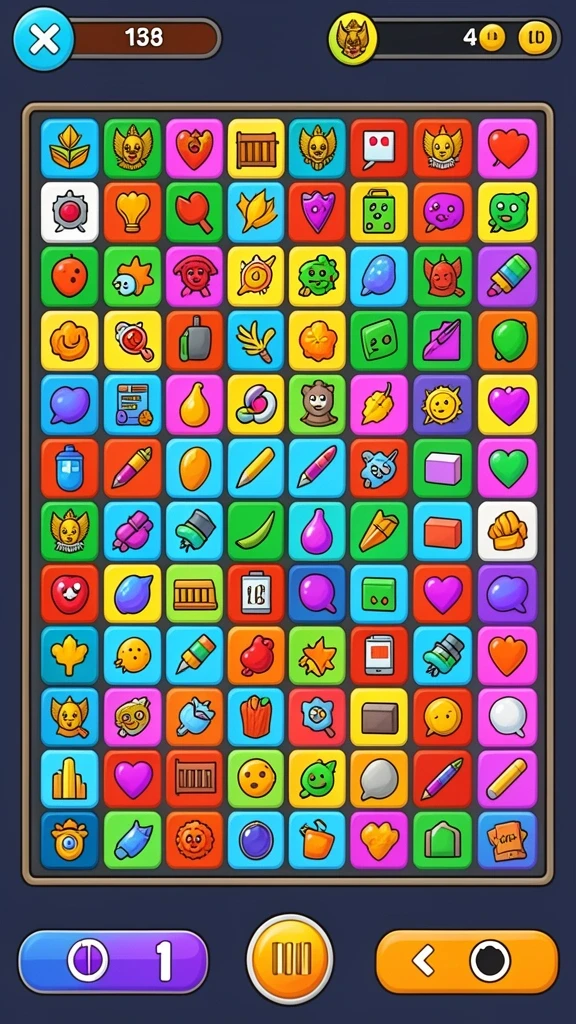Select the blue tile with gold bars
Screen dimensions: 576x1024
point(70,778)
